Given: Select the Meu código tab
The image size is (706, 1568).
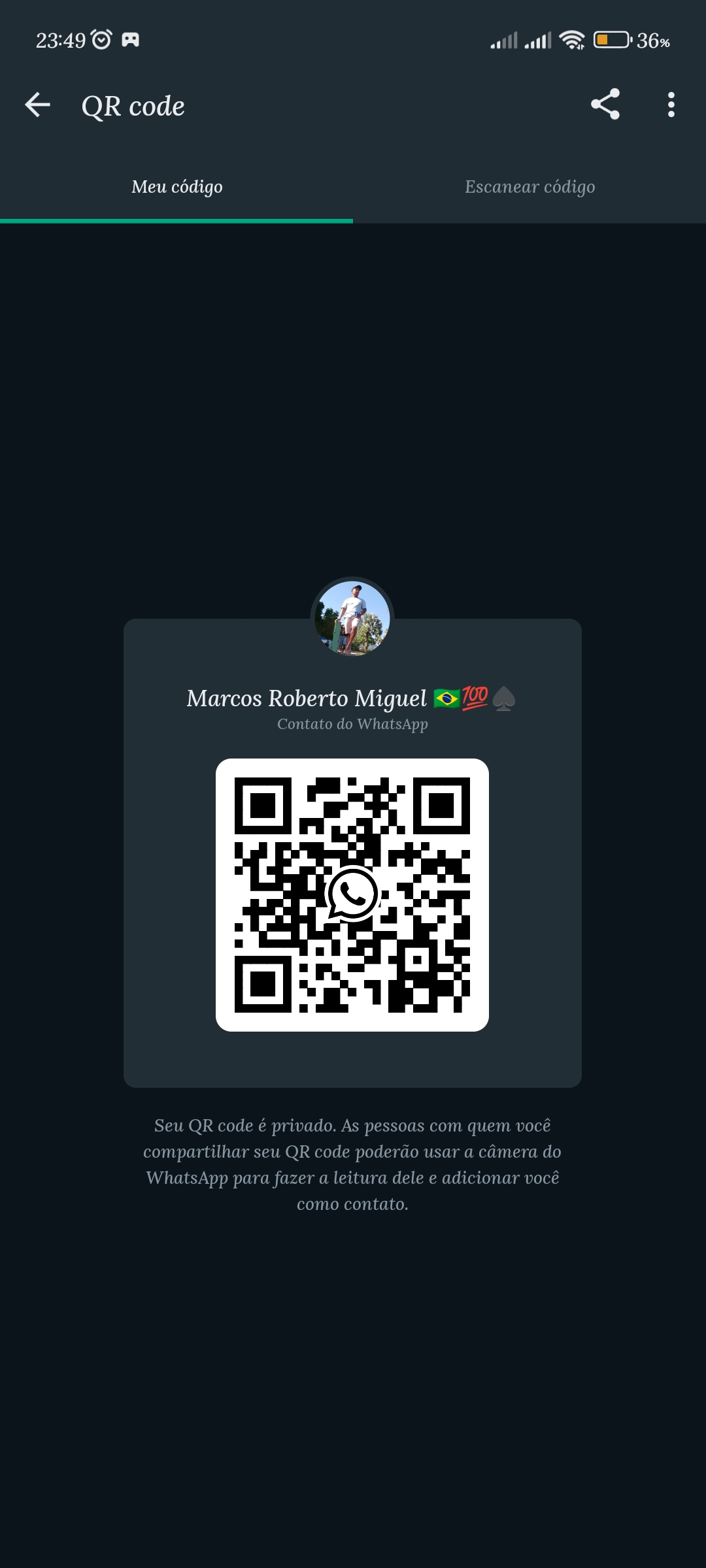Looking at the screenshot, I should (176, 187).
